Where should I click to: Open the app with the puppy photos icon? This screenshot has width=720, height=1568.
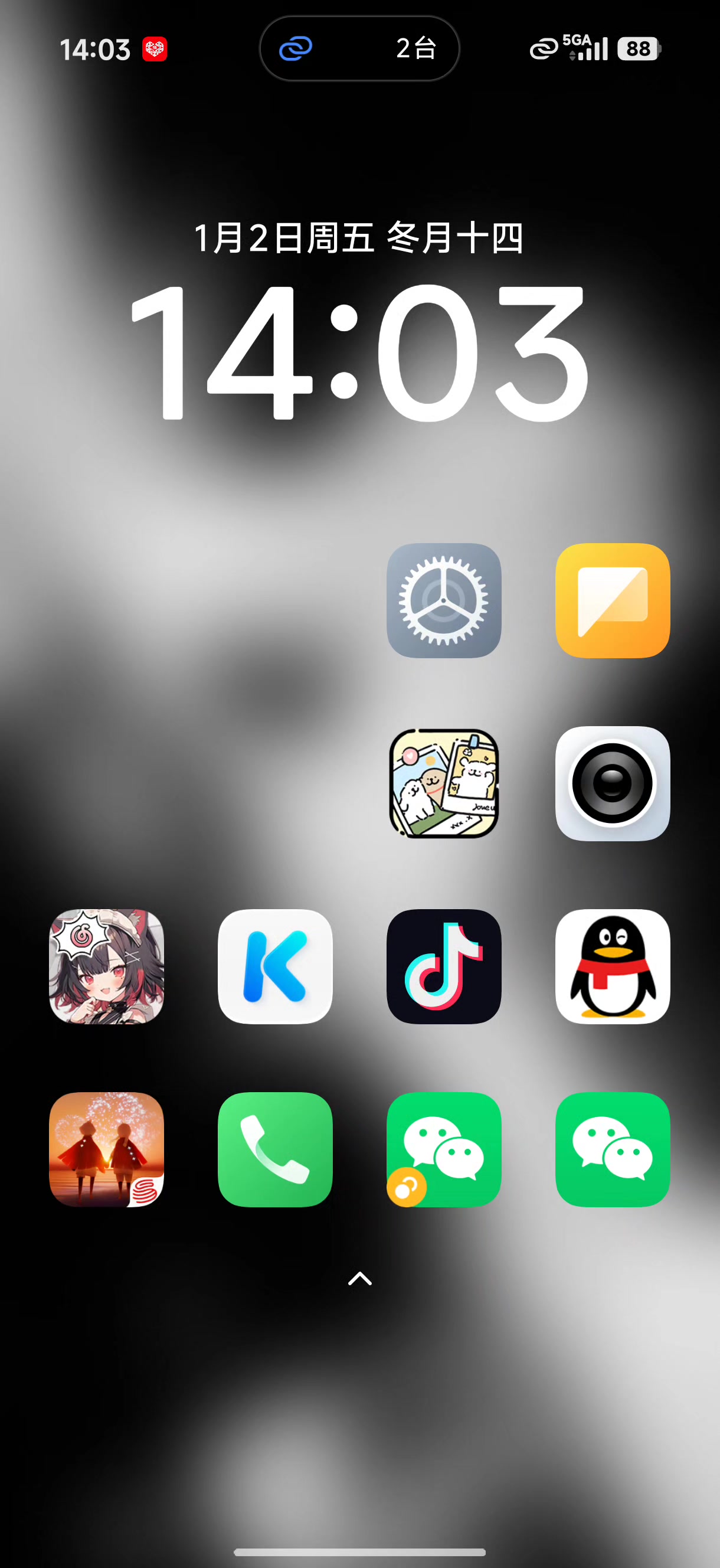tap(444, 783)
